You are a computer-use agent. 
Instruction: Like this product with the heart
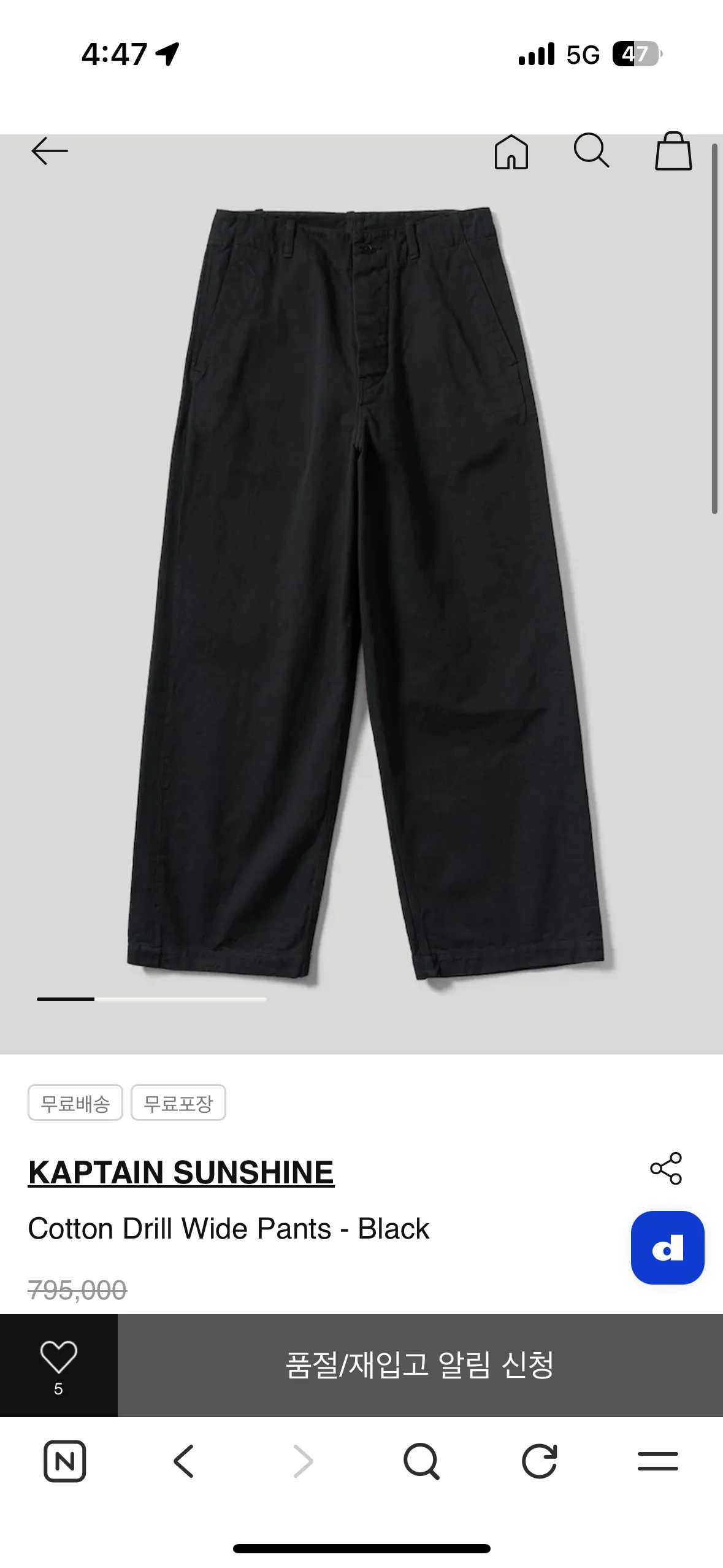point(58,1363)
